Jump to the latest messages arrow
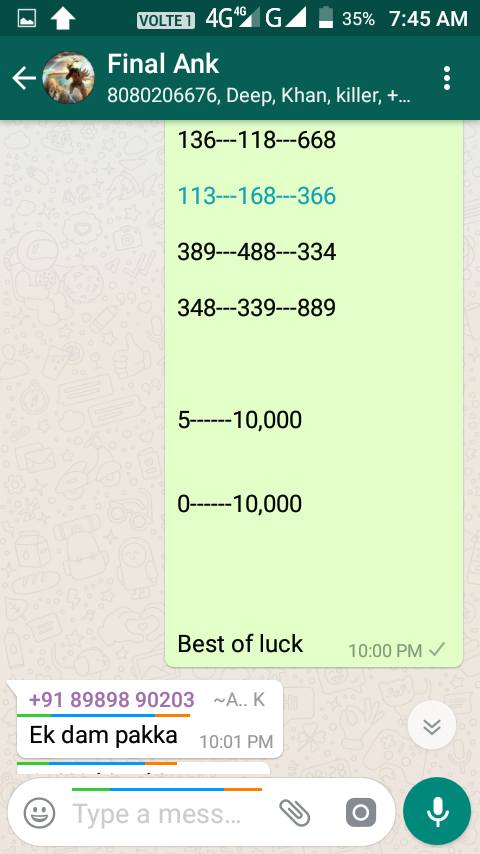Screen dimensions: 480x854 click(x=432, y=726)
